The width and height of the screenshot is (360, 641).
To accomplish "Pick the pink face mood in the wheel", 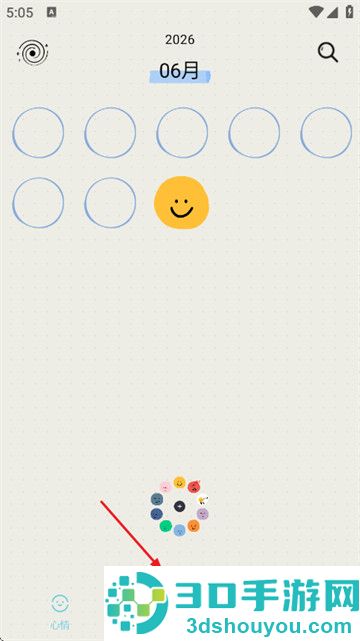I will click(165, 487).
